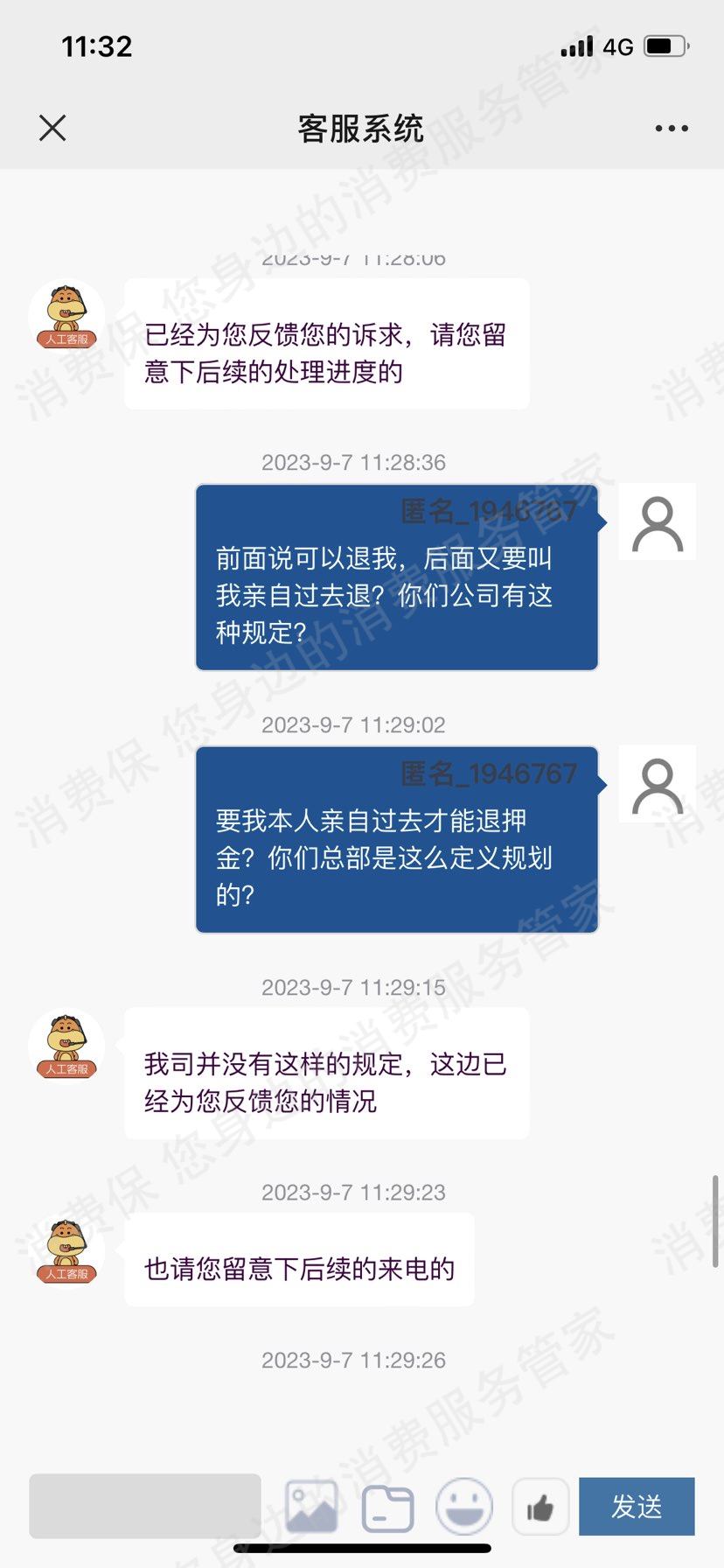Open the image picker icon
Screen dimensions: 724x1568
pos(311,1506)
